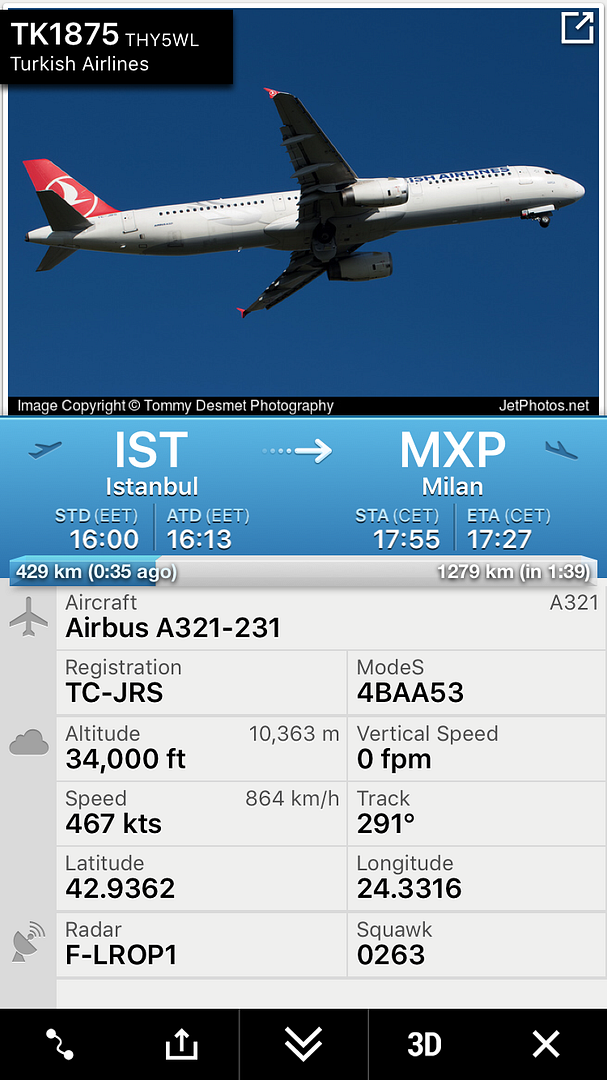
Task: Open the 3D view
Action: (424, 1045)
